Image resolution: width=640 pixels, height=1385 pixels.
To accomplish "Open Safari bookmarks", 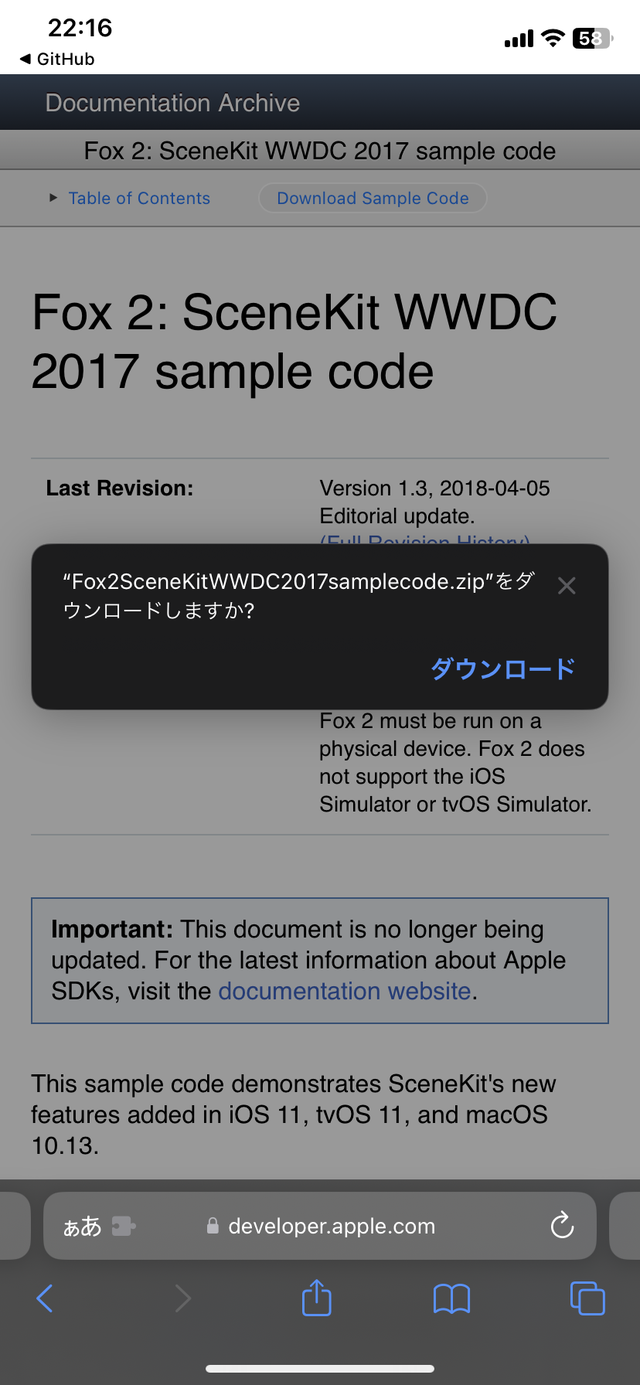I will pos(451,1298).
